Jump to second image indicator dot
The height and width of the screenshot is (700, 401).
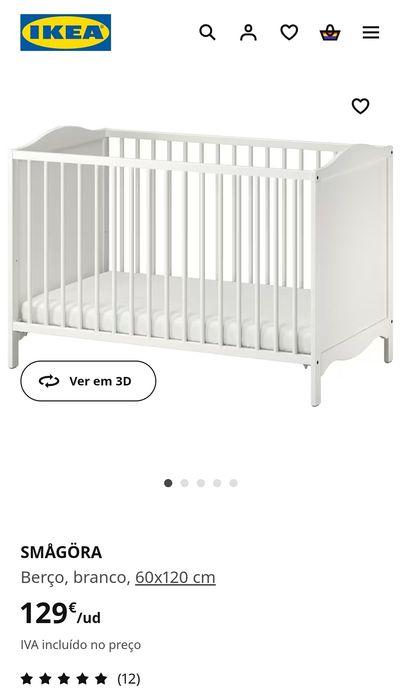[184, 483]
